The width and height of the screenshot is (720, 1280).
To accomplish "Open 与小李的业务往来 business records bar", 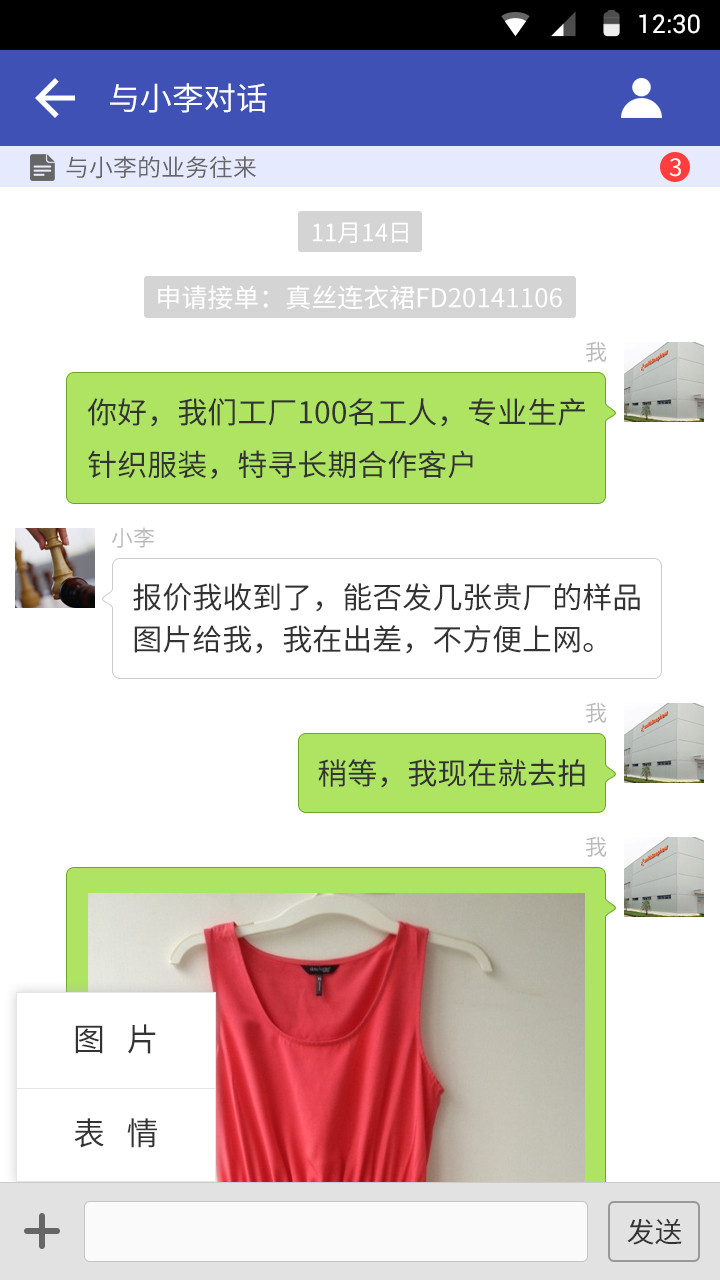I will coord(360,167).
